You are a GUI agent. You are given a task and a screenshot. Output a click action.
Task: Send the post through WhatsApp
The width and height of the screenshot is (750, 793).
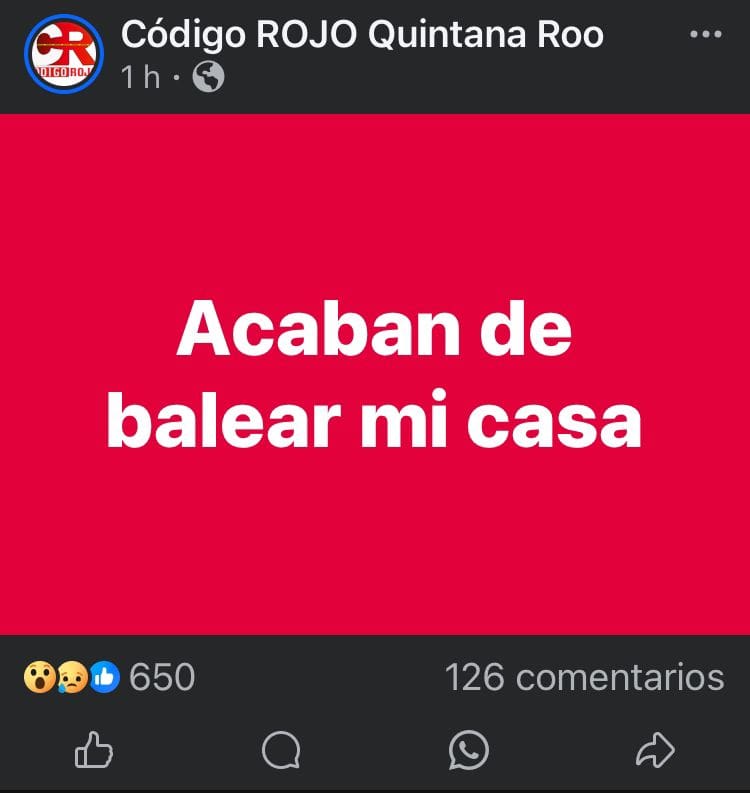(x=469, y=751)
